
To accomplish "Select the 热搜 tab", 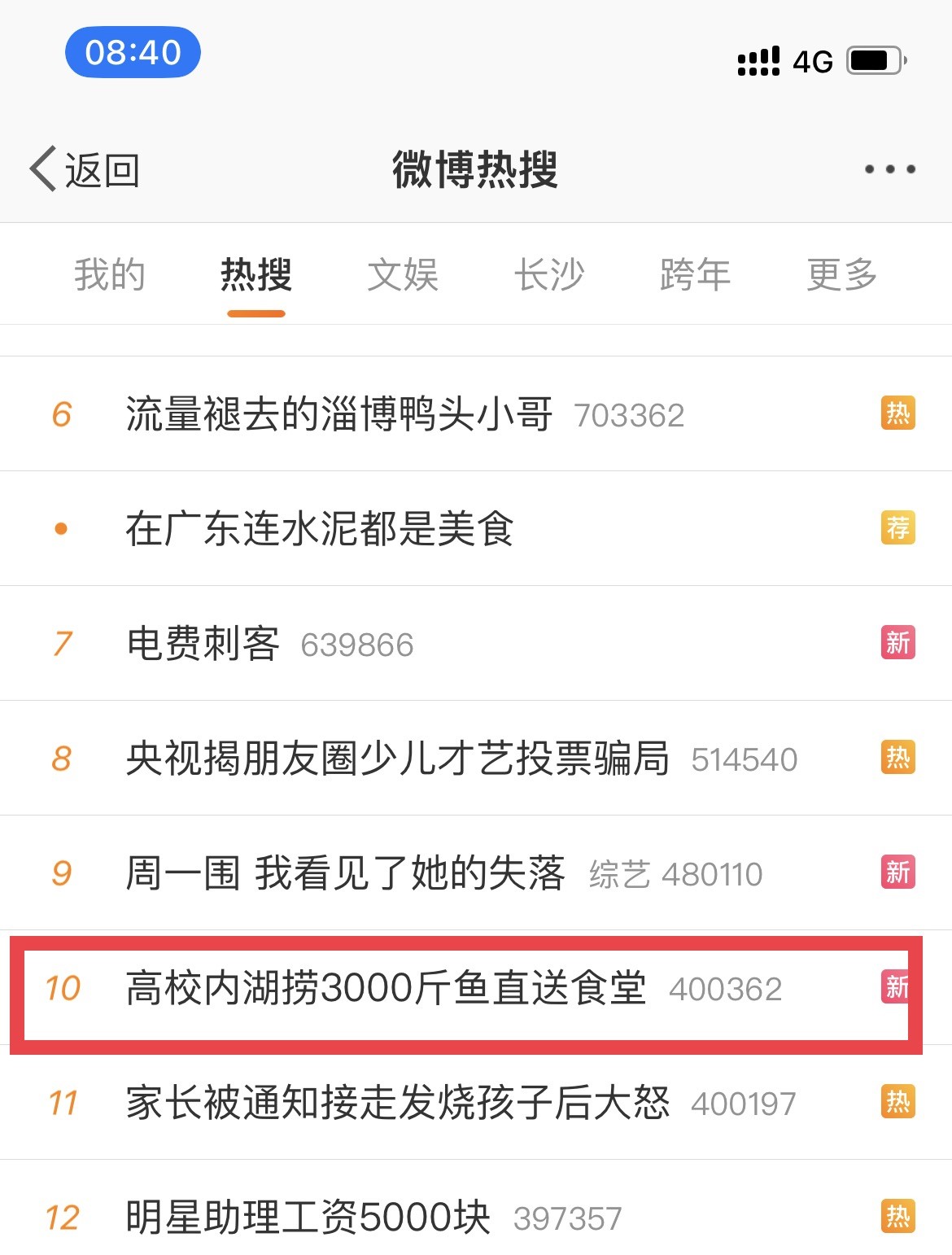I will pos(256,275).
